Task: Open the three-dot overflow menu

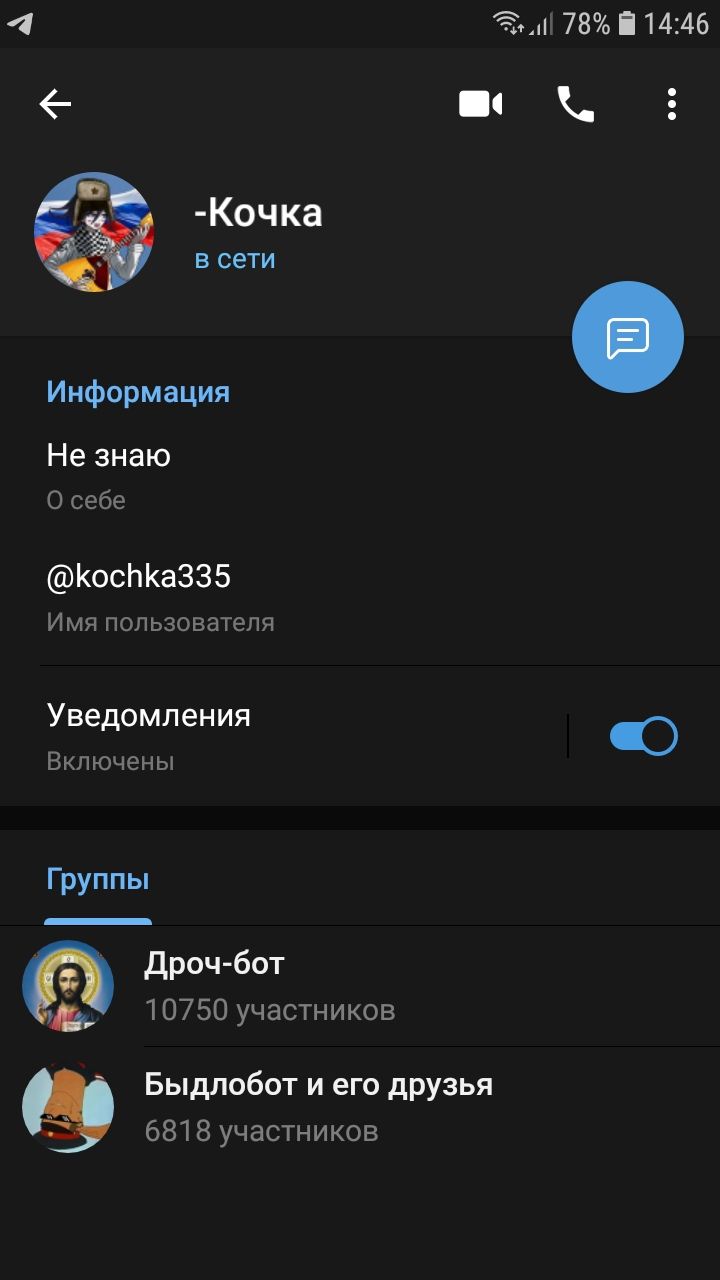Action: 672,104
